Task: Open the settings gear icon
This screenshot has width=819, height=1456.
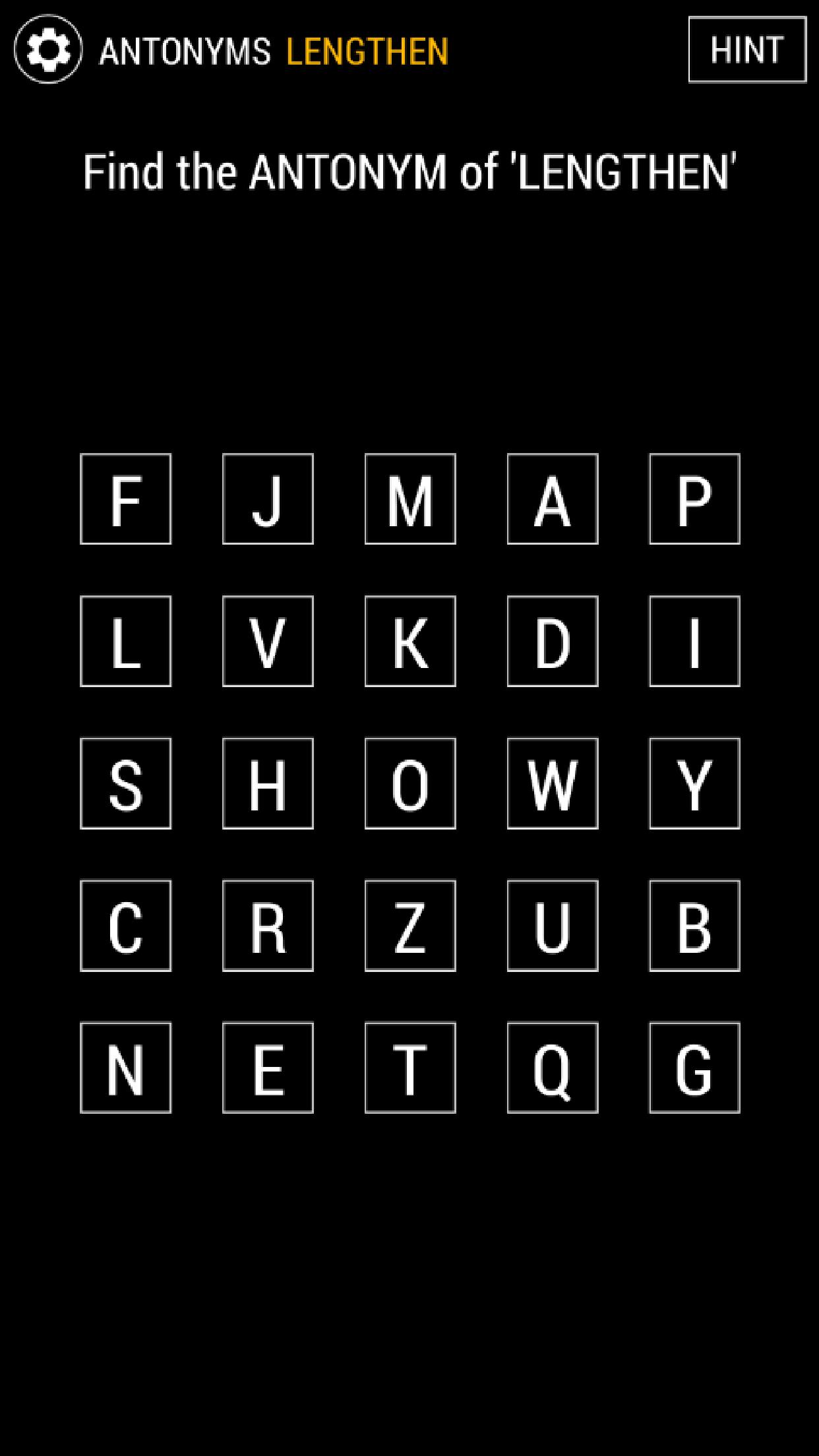Action: tap(48, 49)
